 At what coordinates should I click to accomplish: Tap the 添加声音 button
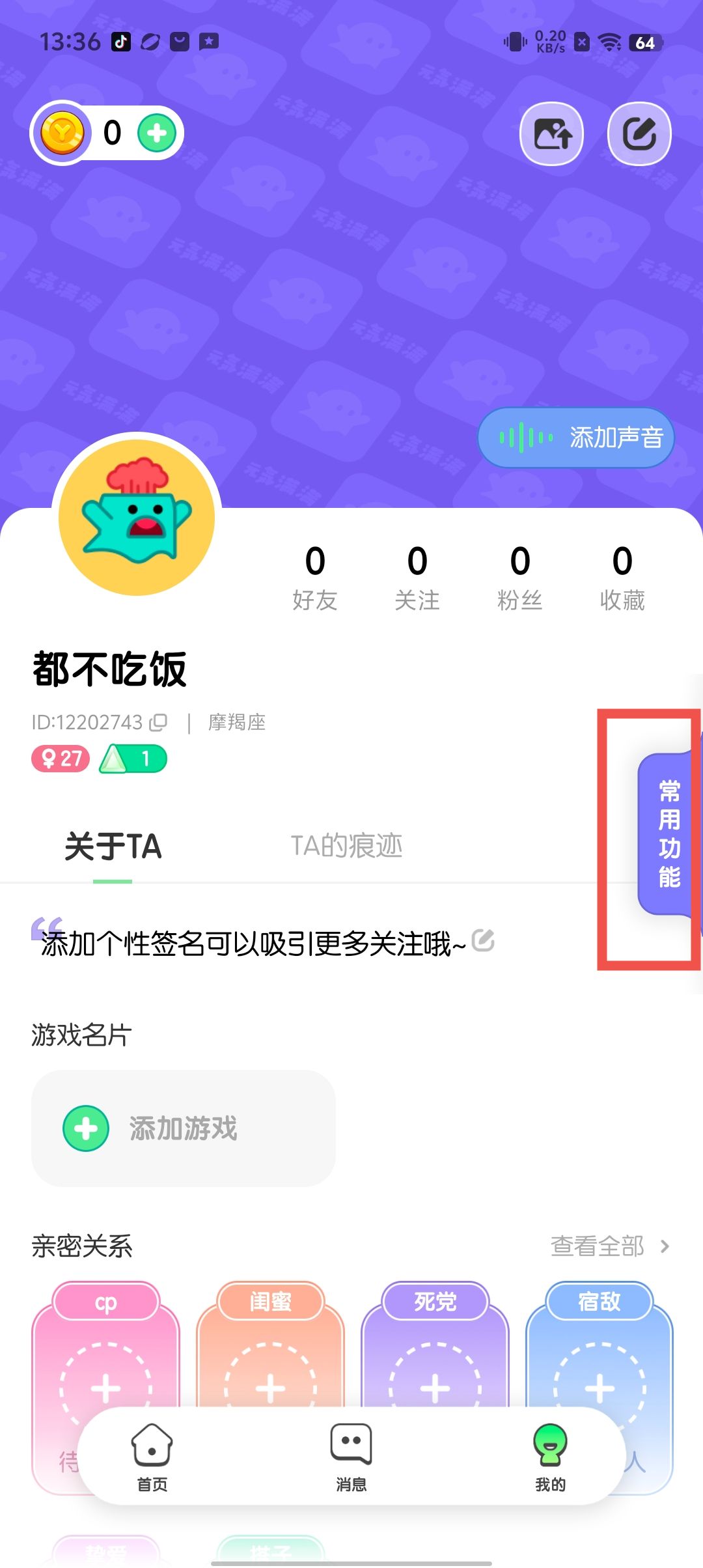click(x=575, y=438)
